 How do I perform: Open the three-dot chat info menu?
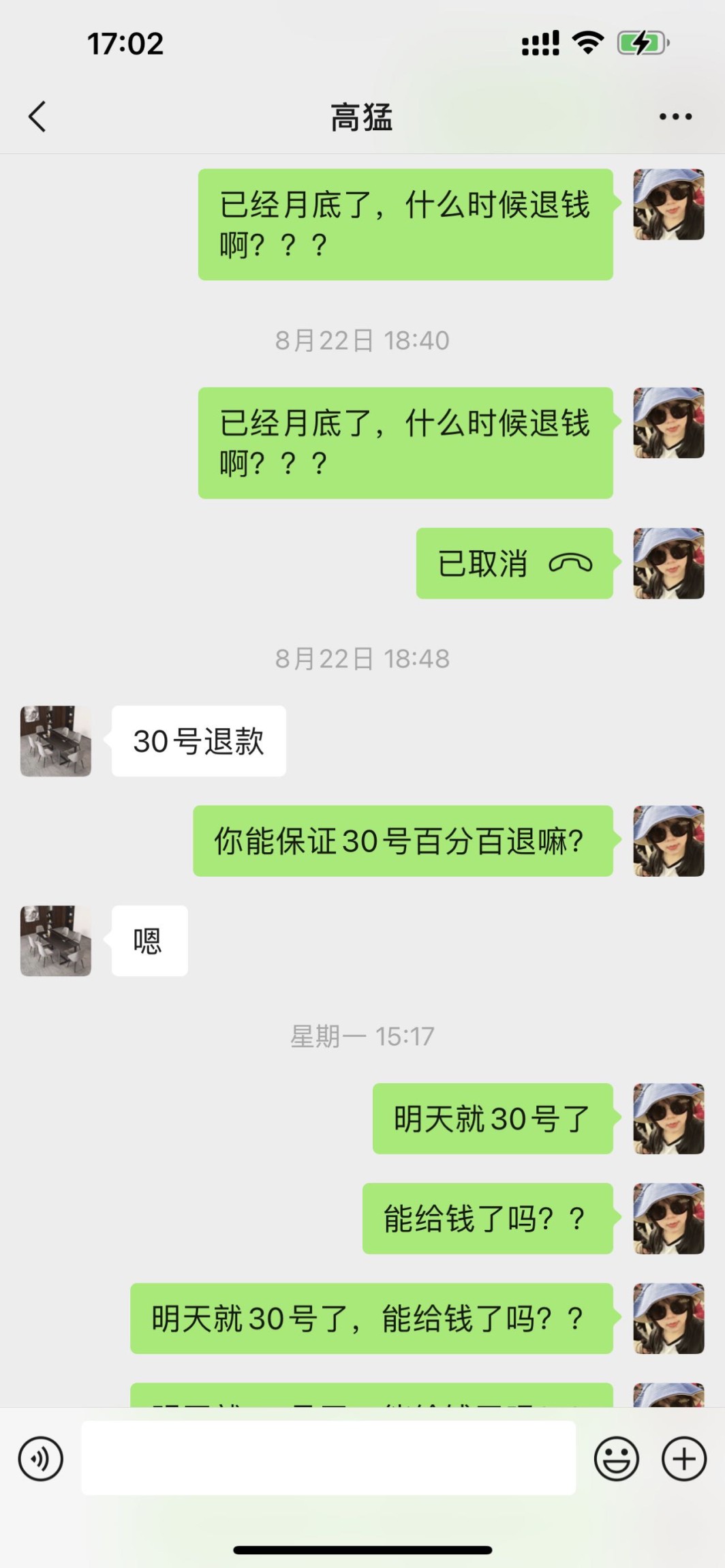(675, 117)
